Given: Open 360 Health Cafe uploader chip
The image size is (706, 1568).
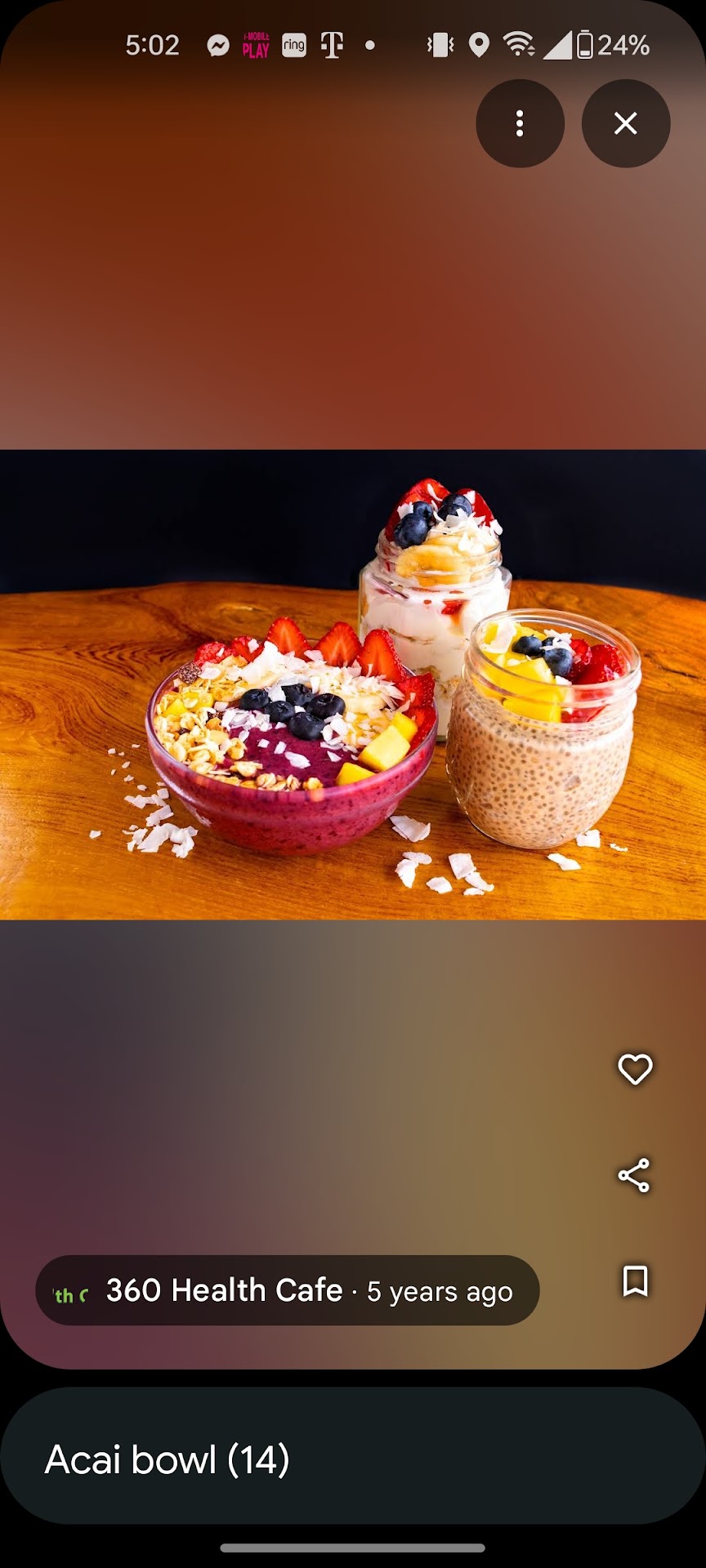Looking at the screenshot, I should pos(287,1290).
